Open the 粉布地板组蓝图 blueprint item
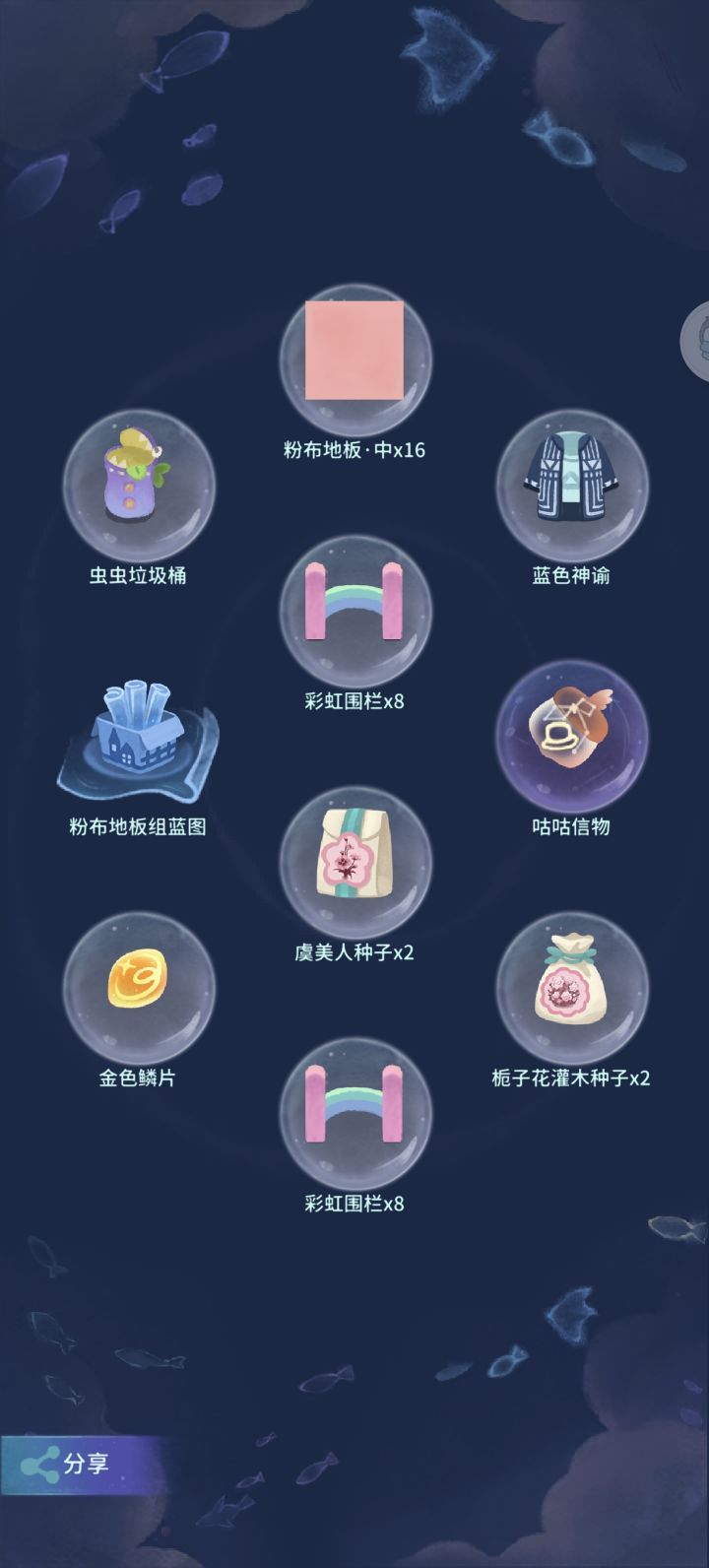This screenshot has width=709, height=1568. [138, 739]
